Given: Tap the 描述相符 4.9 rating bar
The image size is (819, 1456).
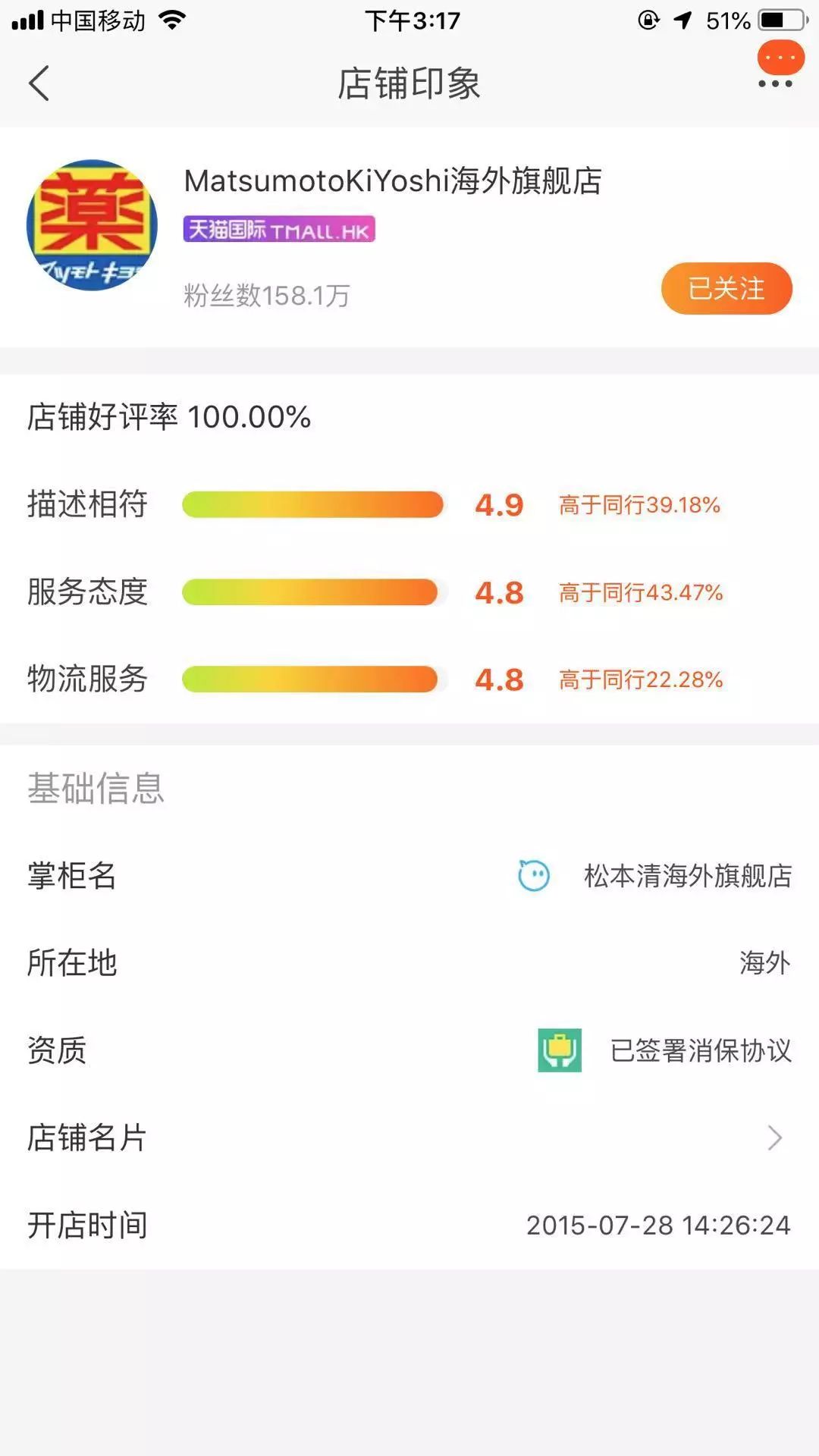Looking at the screenshot, I should coord(311,505).
